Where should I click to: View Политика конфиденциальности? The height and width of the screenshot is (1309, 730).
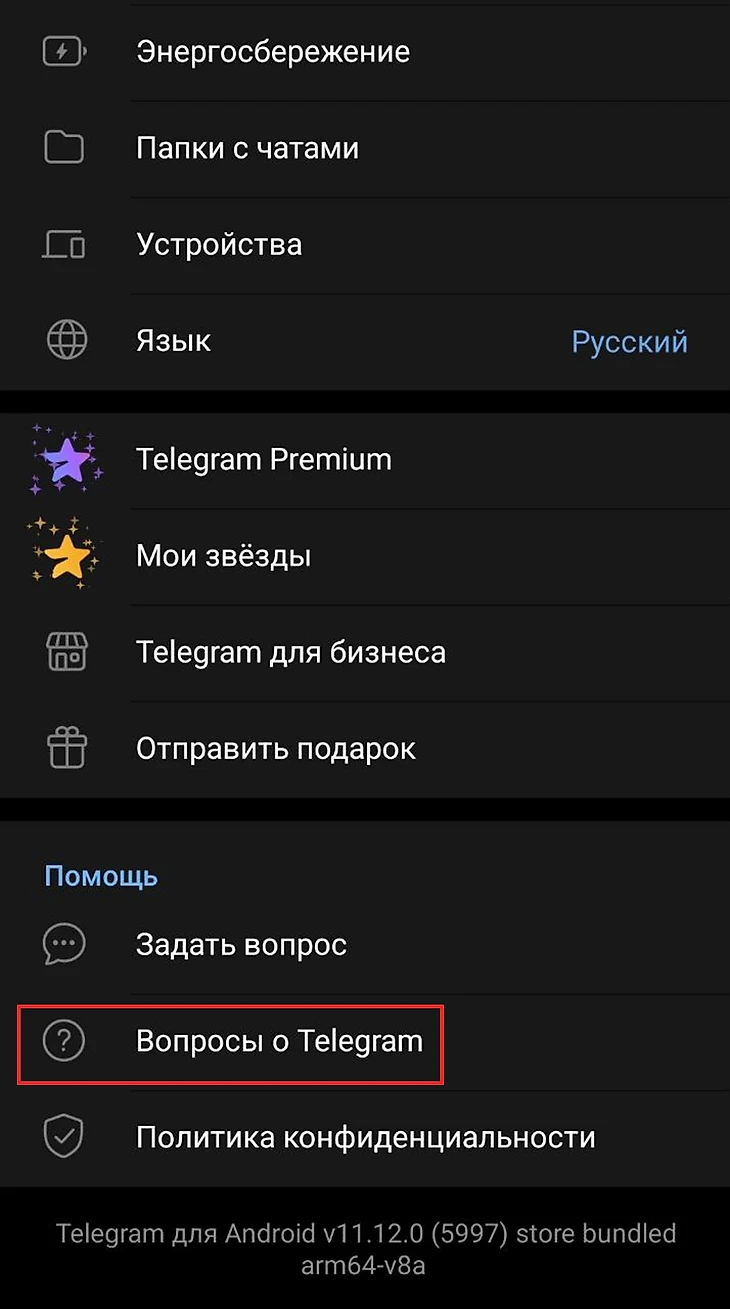tap(365, 1137)
